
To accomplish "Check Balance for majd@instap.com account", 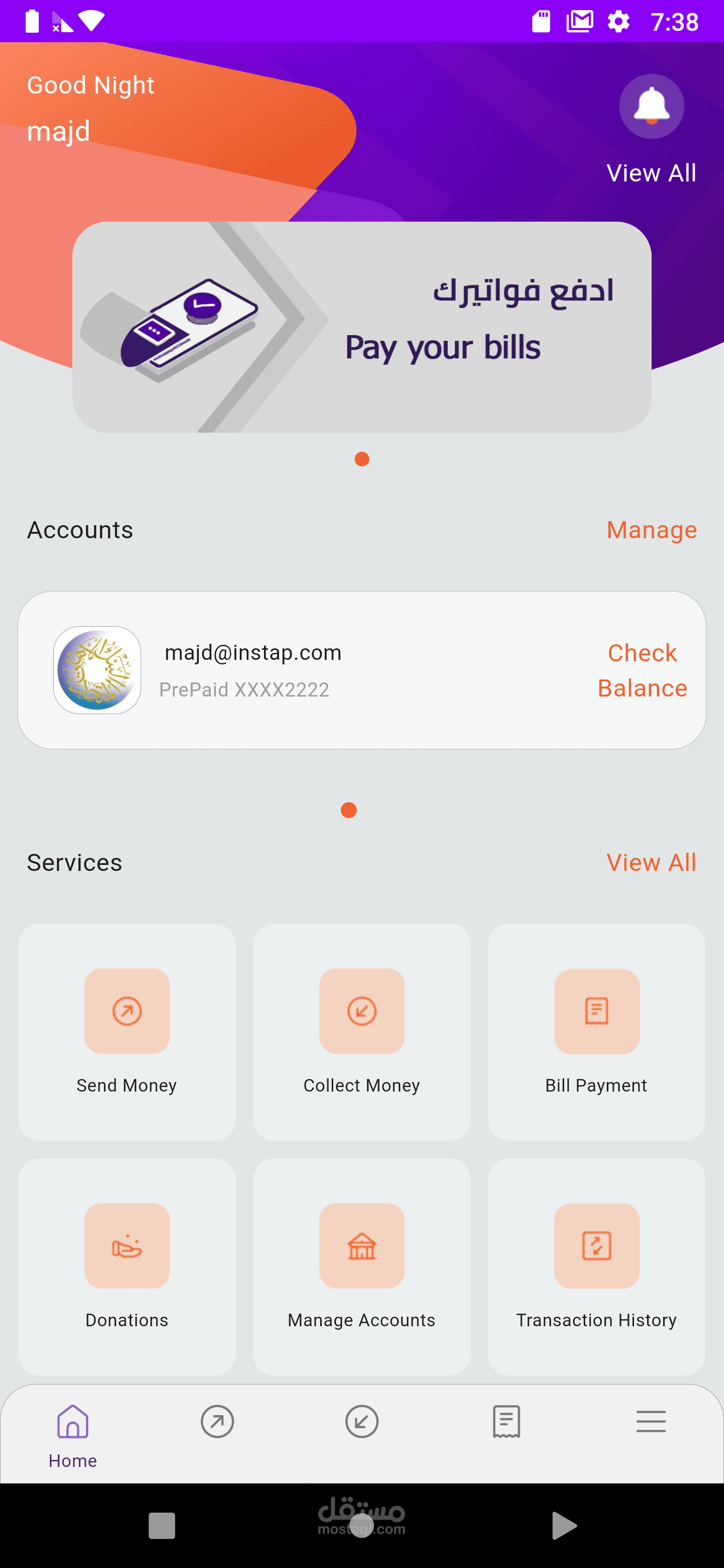I will [642, 670].
